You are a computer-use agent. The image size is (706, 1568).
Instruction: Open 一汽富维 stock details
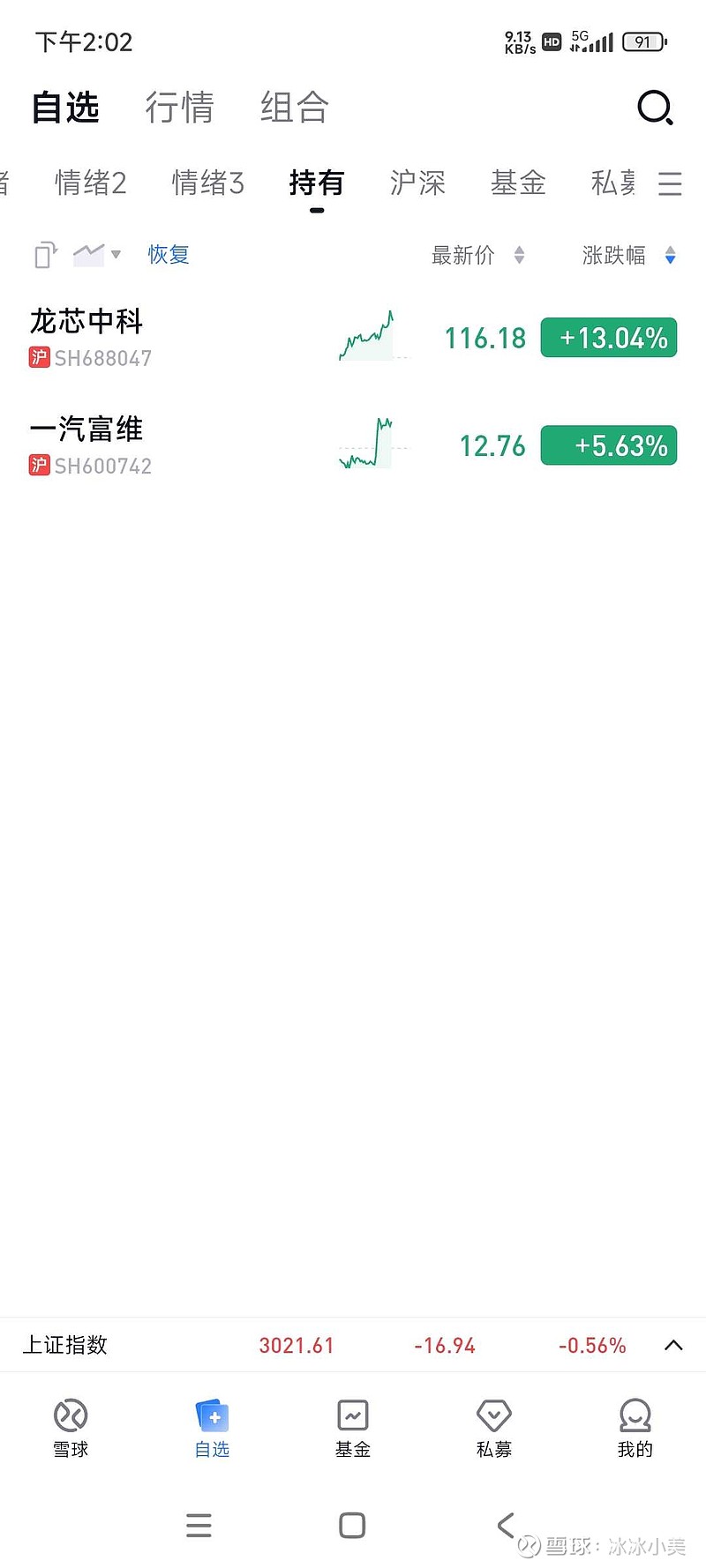[86, 445]
